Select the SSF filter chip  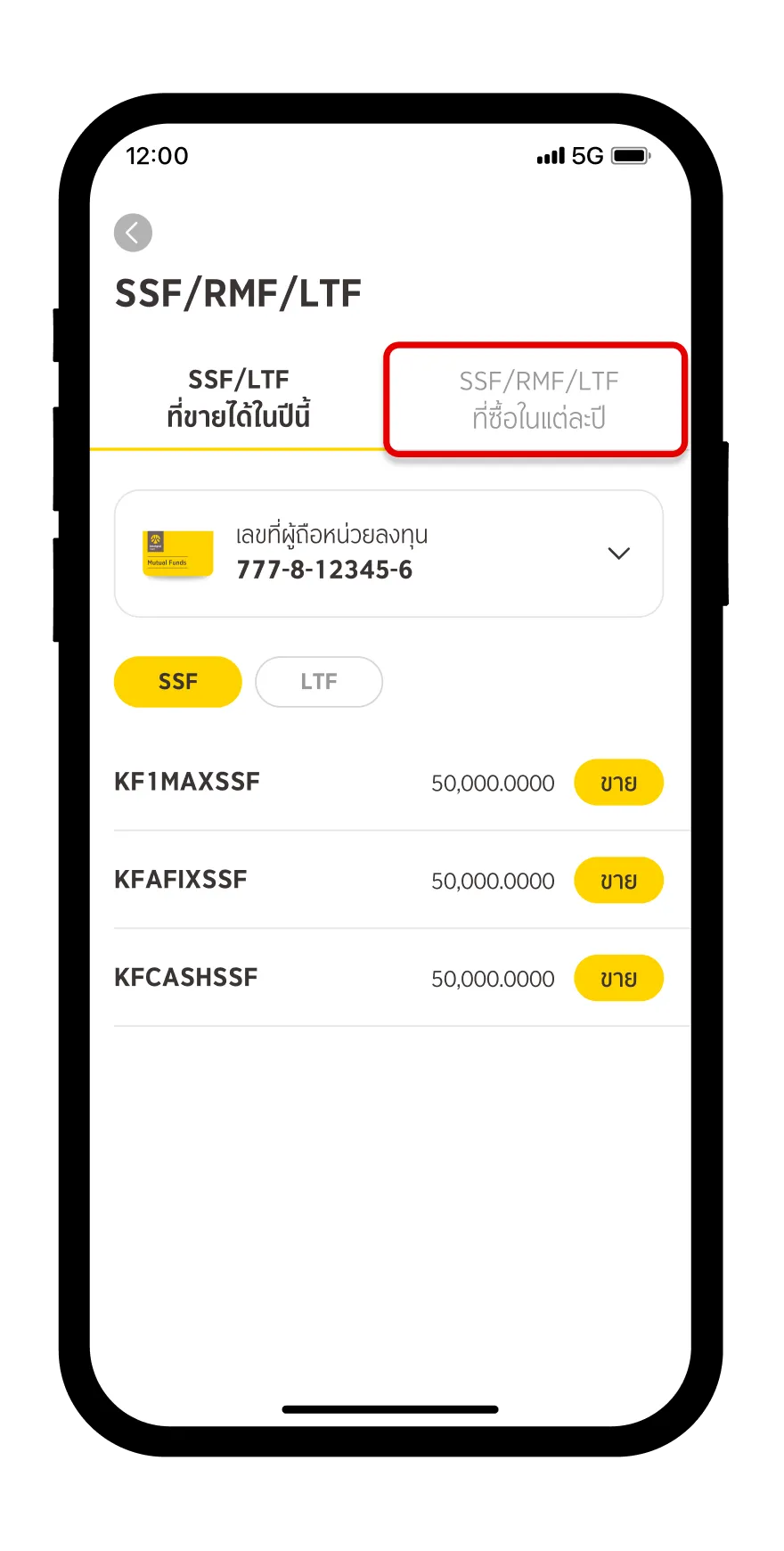coord(177,682)
